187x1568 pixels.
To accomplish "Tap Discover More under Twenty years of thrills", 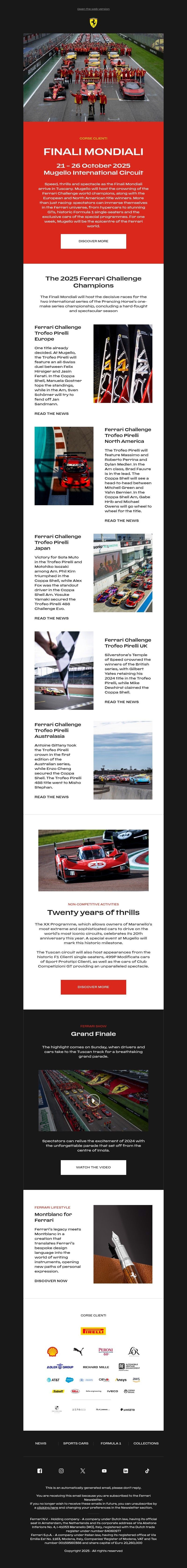I will tap(93, 987).
